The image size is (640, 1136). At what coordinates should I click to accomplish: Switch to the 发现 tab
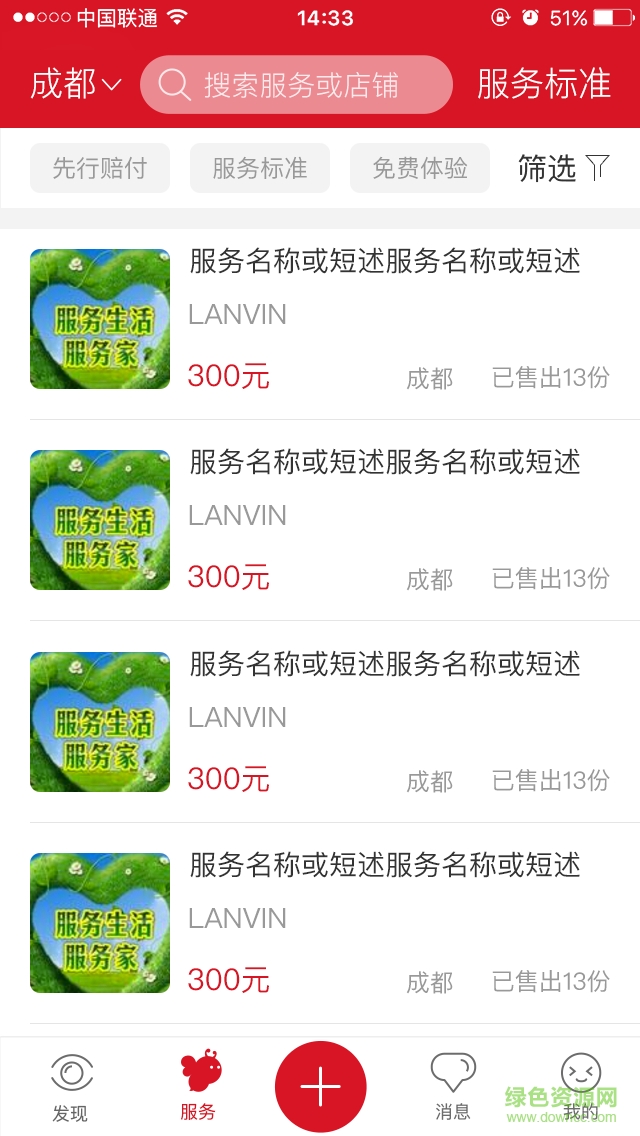coord(71,1087)
